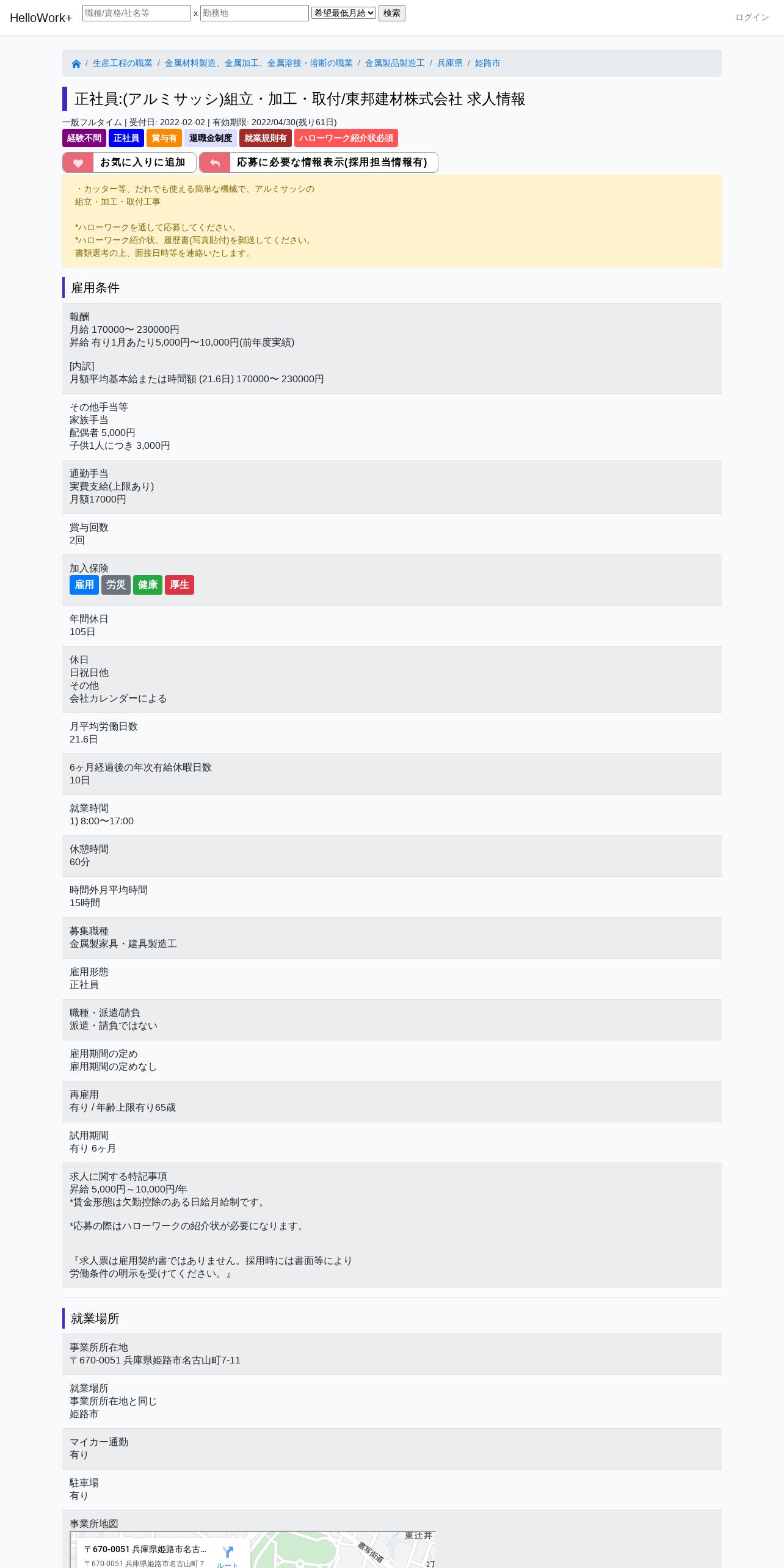Open 生産工程の職業 breadcrumb link
The width and height of the screenshot is (784, 1568).
point(123,63)
